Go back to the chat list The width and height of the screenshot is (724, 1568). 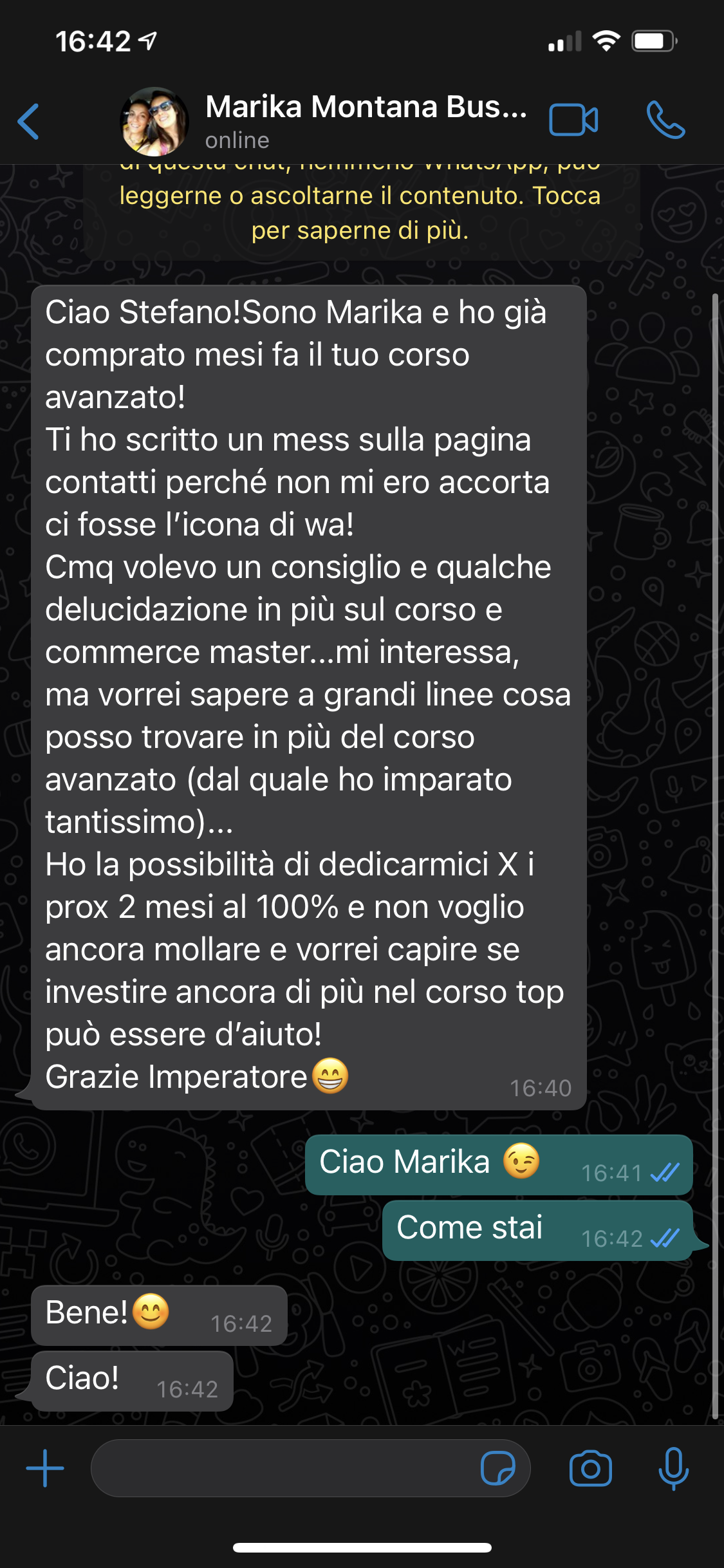29,121
